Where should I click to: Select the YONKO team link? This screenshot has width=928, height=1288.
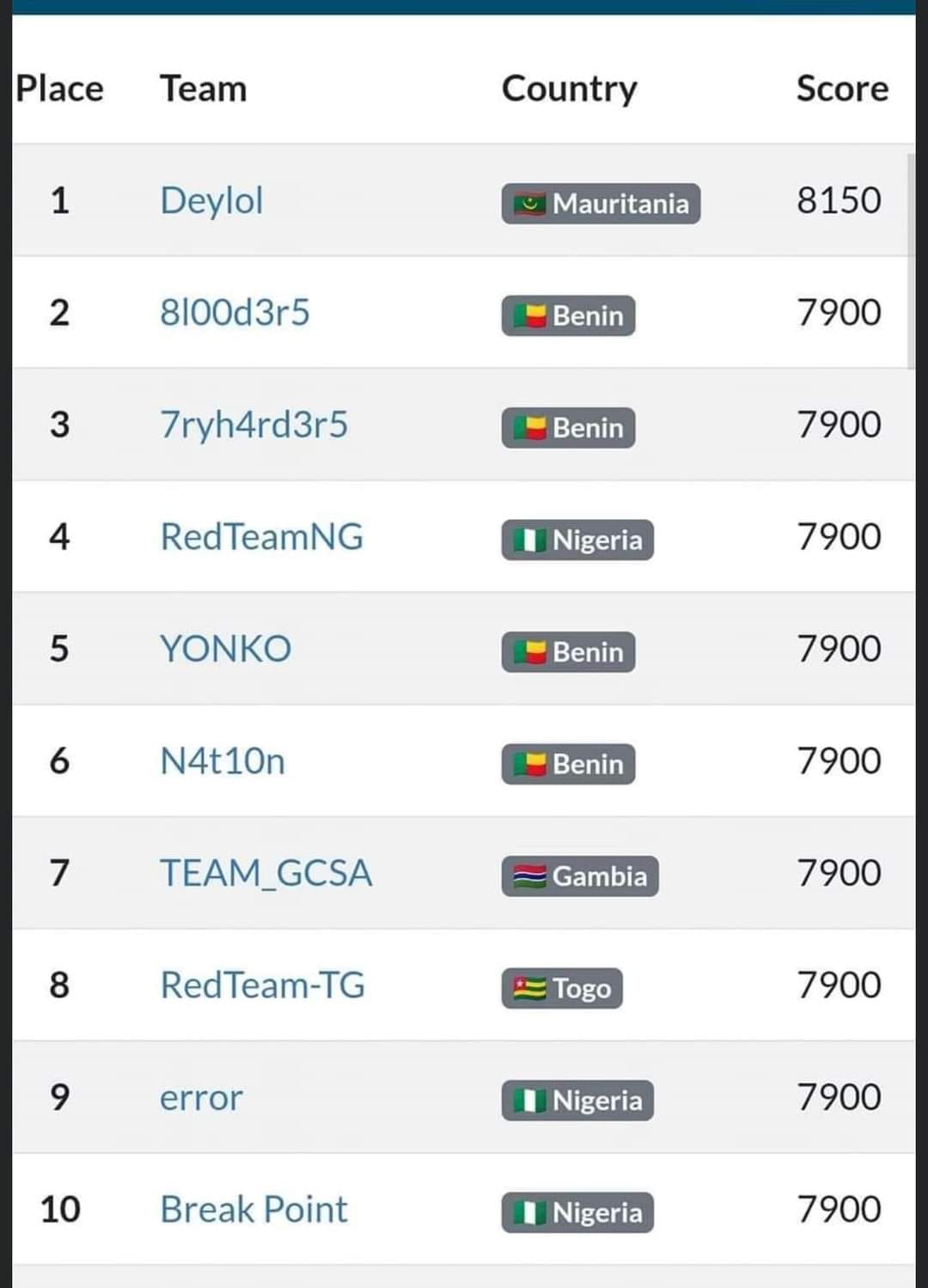coord(225,649)
